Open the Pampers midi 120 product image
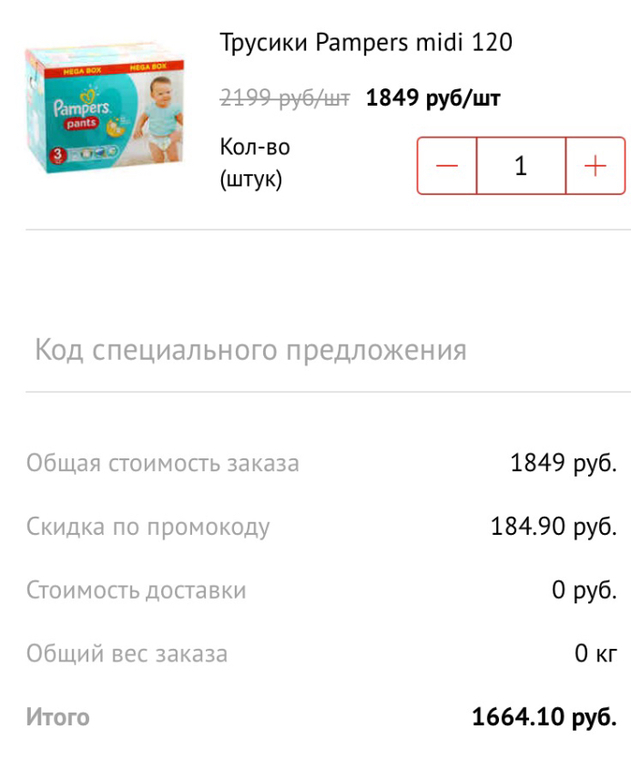Image resolution: width=631 pixels, height=770 pixels. tap(107, 111)
